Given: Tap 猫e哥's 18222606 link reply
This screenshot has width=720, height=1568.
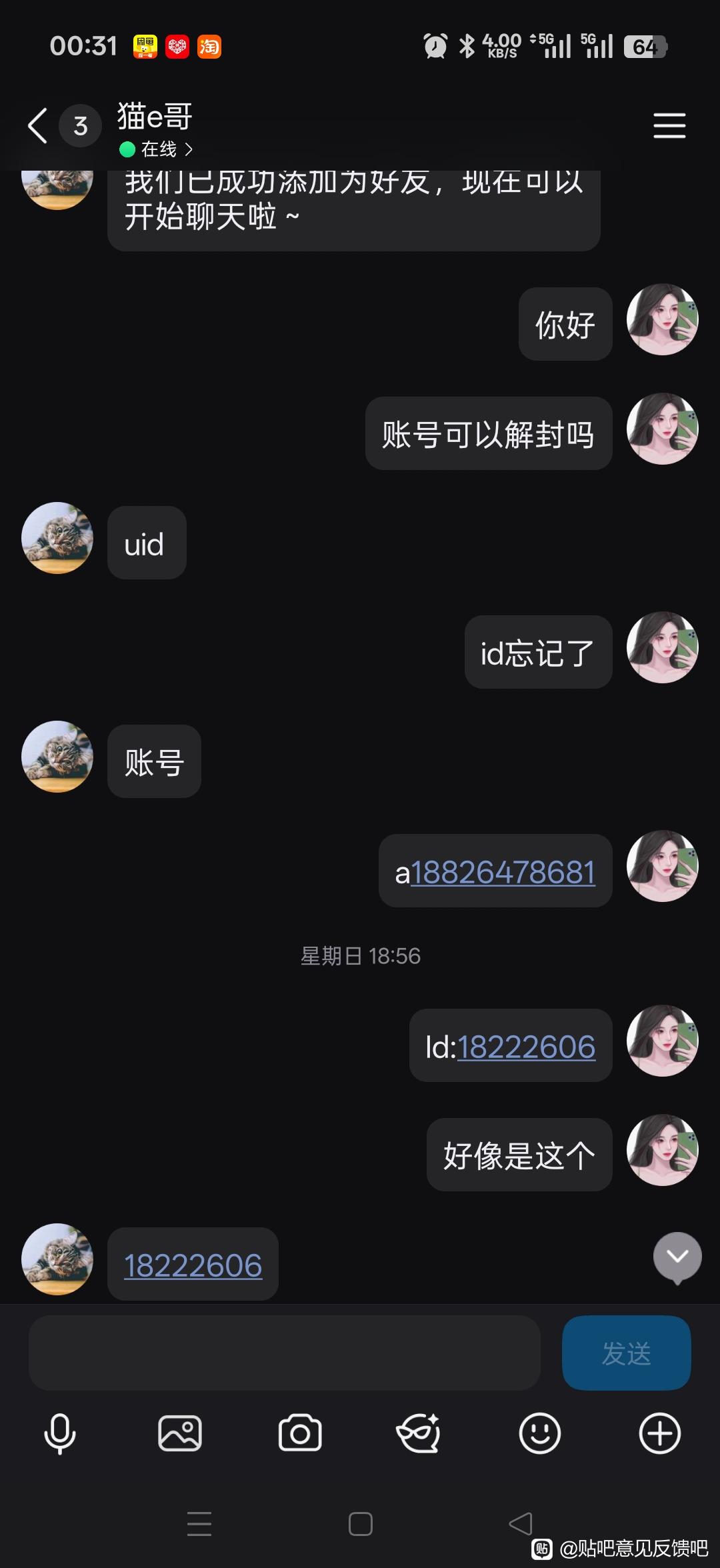Looking at the screenshot, I should pyautogui.click(x=193, y=1265).
